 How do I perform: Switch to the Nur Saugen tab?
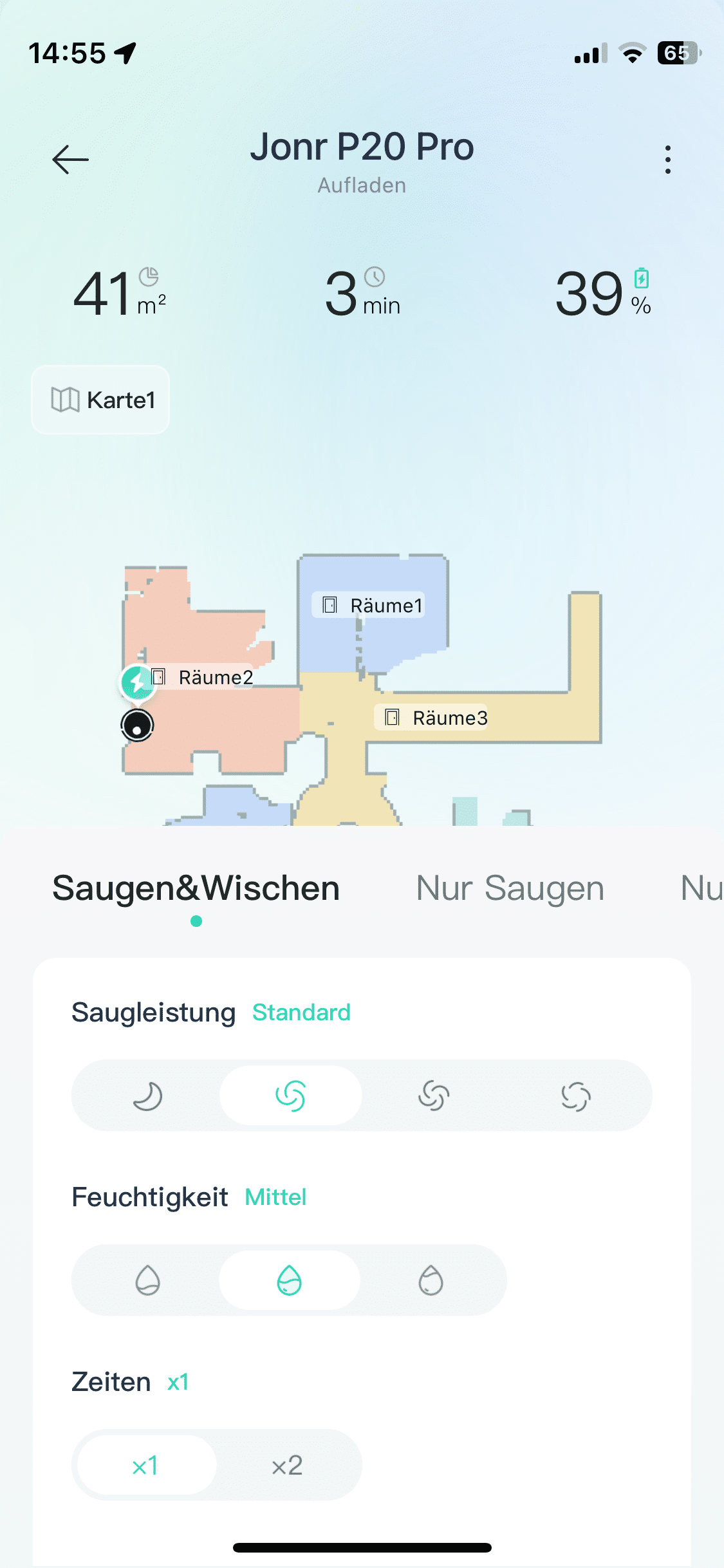(510, 888)
